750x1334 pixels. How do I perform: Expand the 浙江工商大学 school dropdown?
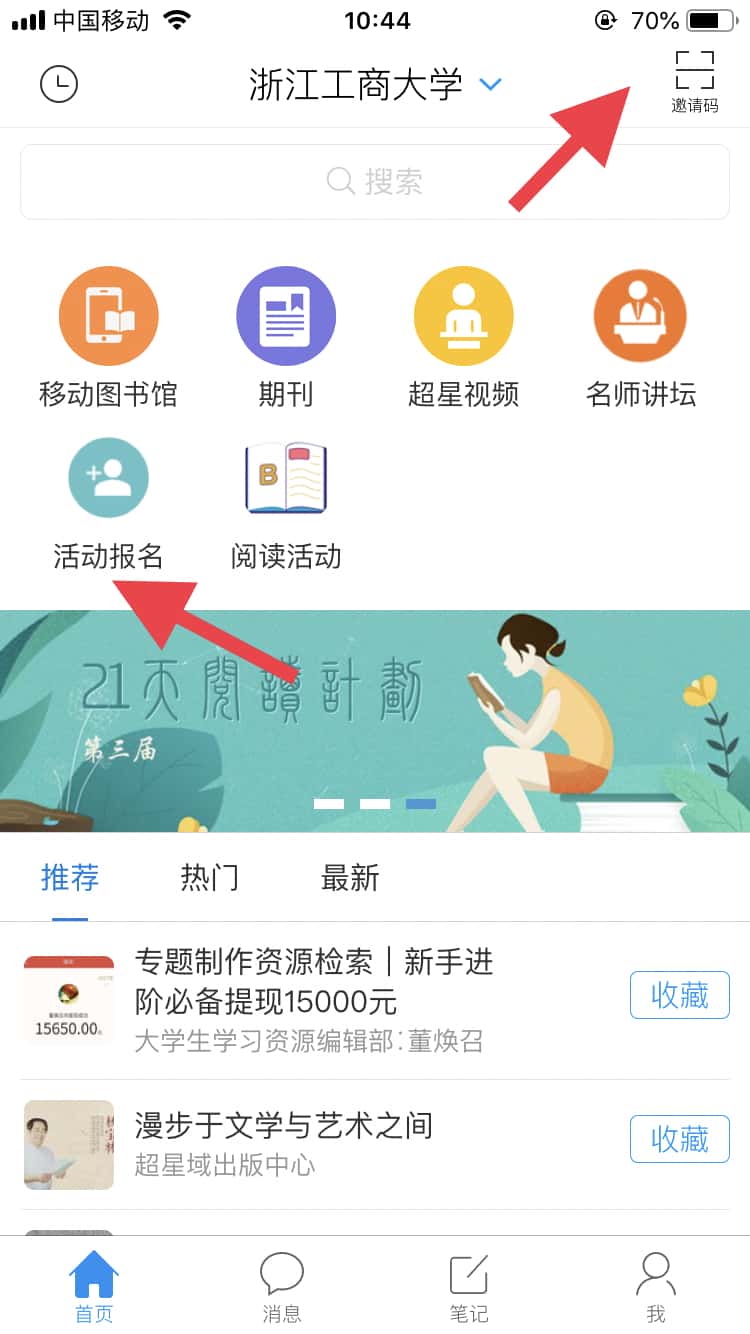[x=490, y=84]
